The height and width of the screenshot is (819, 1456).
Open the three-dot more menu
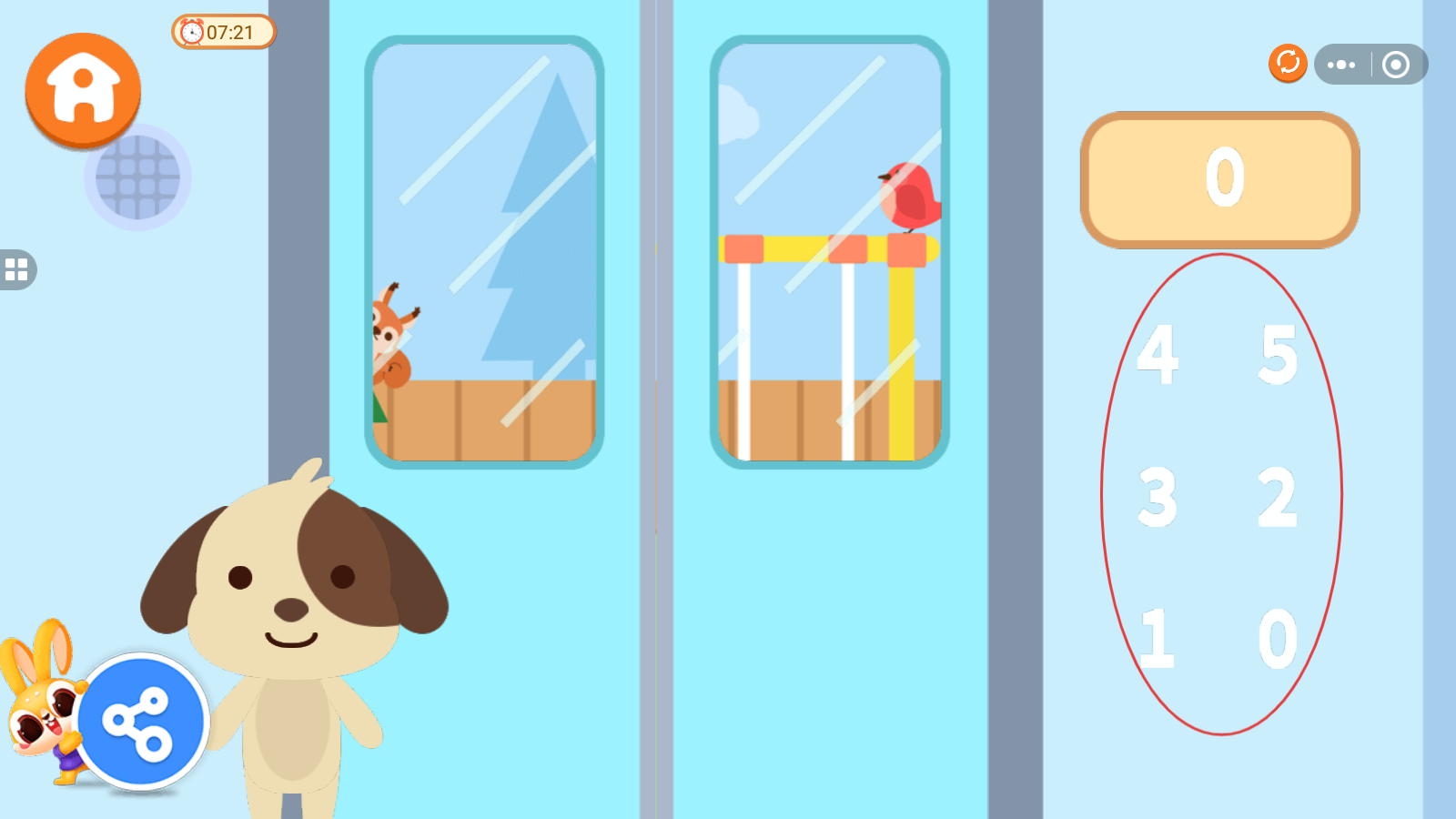click(1341, 65)
